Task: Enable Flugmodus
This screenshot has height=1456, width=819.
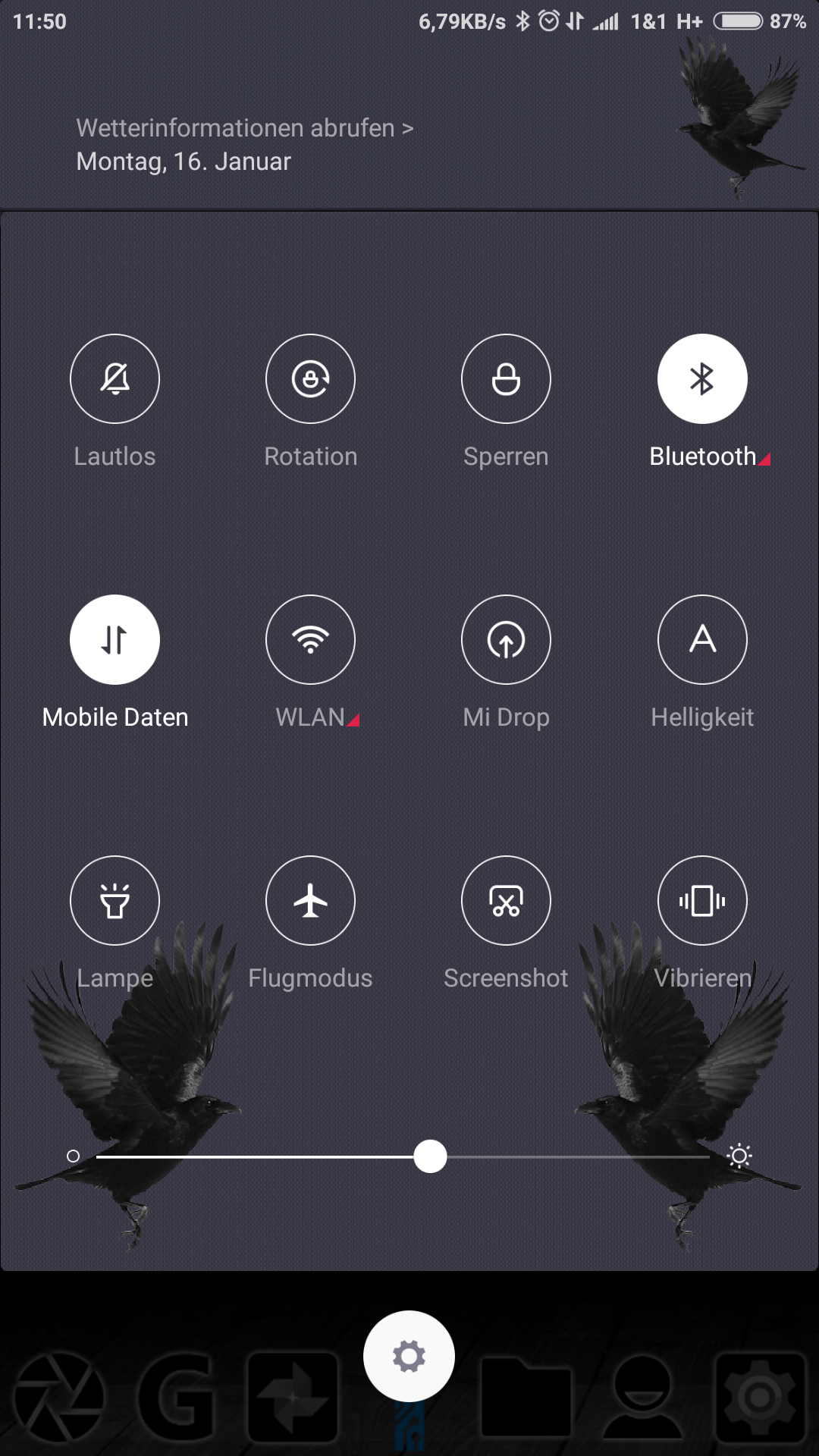Action: point(310,900)
